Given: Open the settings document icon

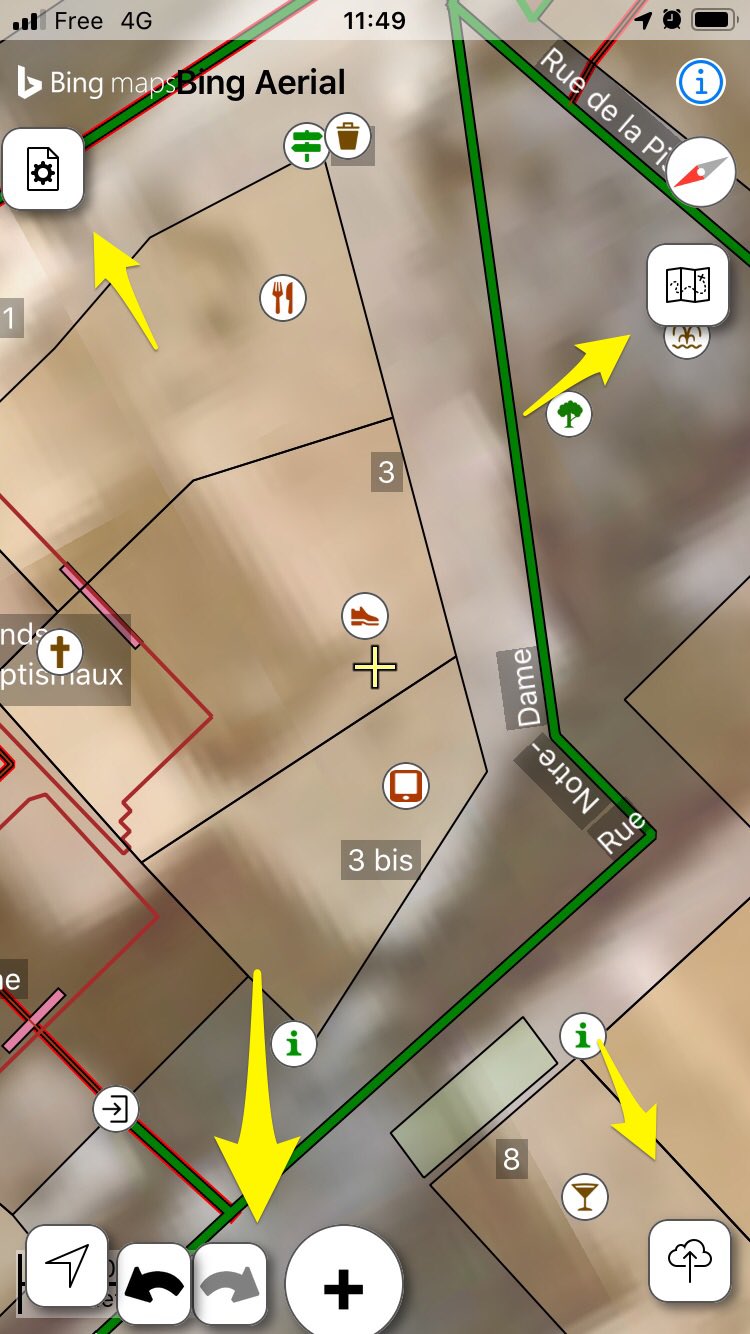Looking at the screenshot, I should point(44,169).
